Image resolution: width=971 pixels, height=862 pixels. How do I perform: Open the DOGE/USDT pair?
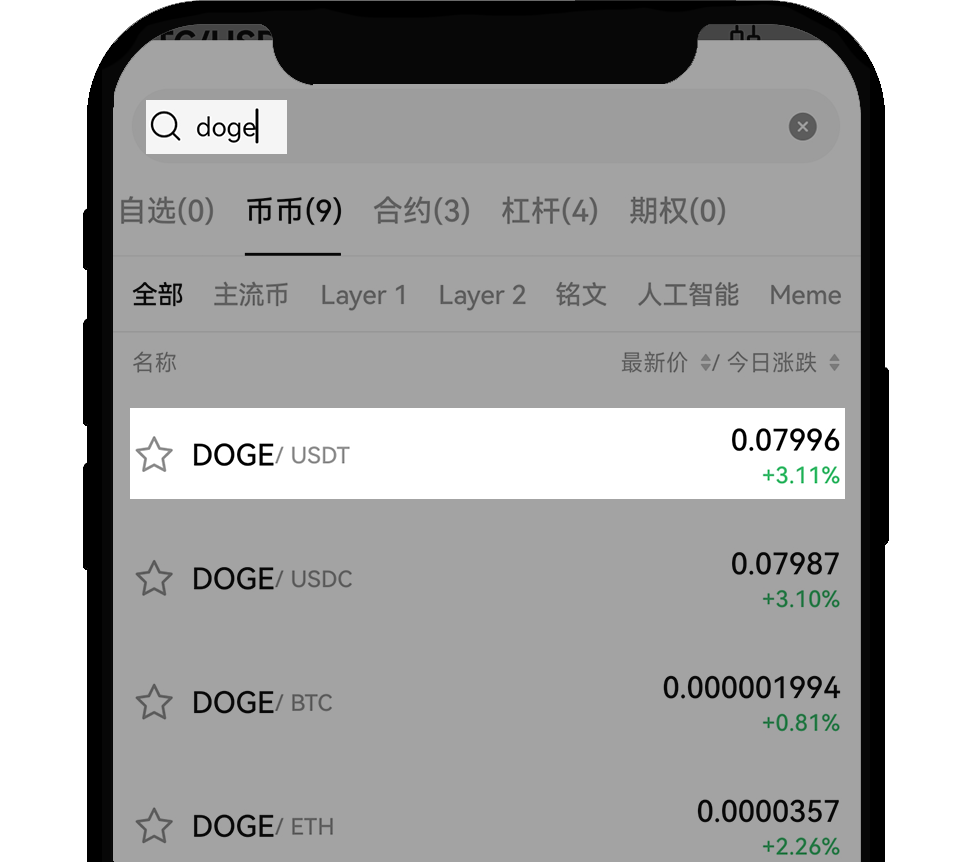point(487,454)
